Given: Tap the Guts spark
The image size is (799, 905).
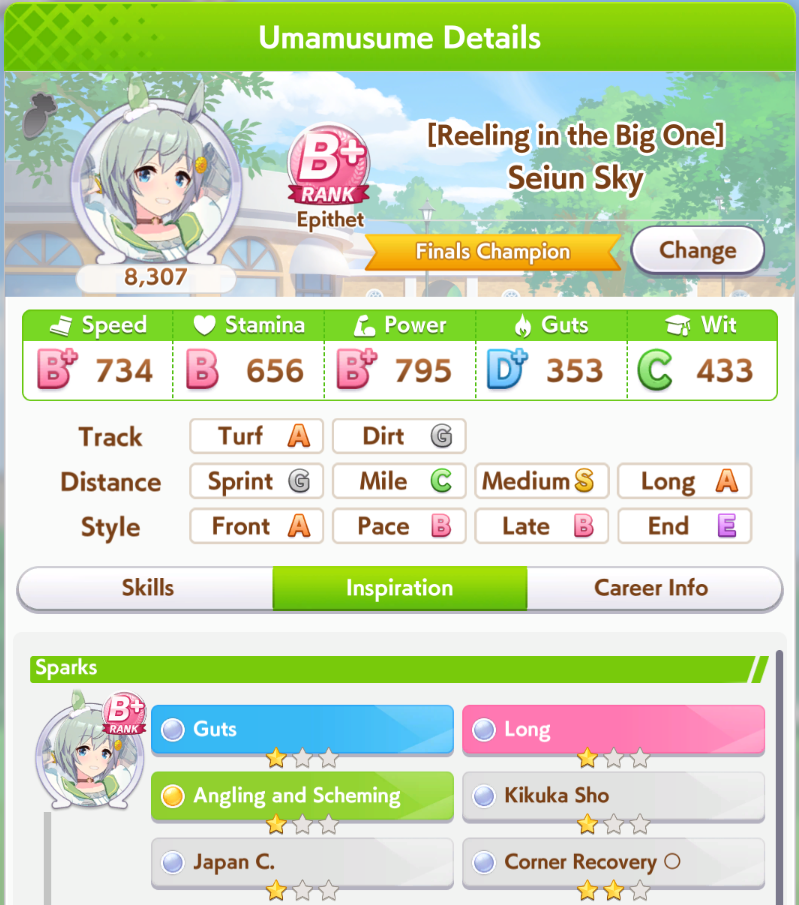Looking at the screenshot, I should 302,729.
